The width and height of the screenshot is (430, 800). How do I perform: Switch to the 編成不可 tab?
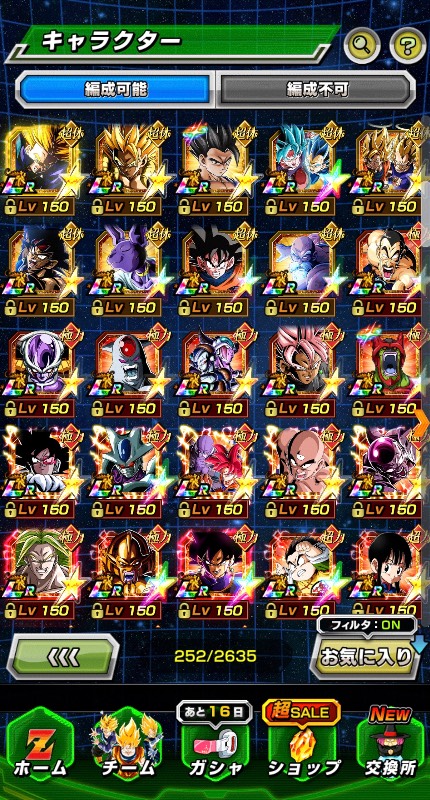tap(317, 90)
